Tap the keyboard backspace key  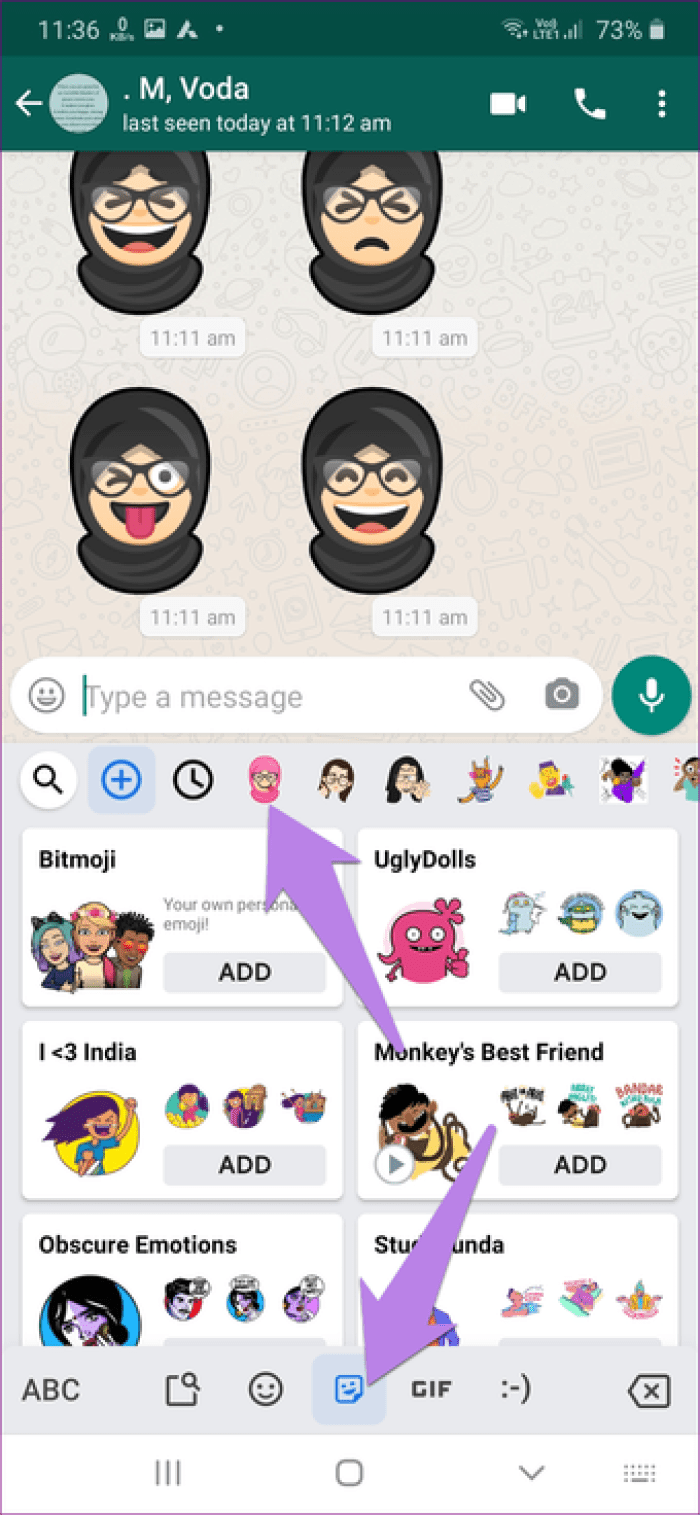[x=648, y=1390]
